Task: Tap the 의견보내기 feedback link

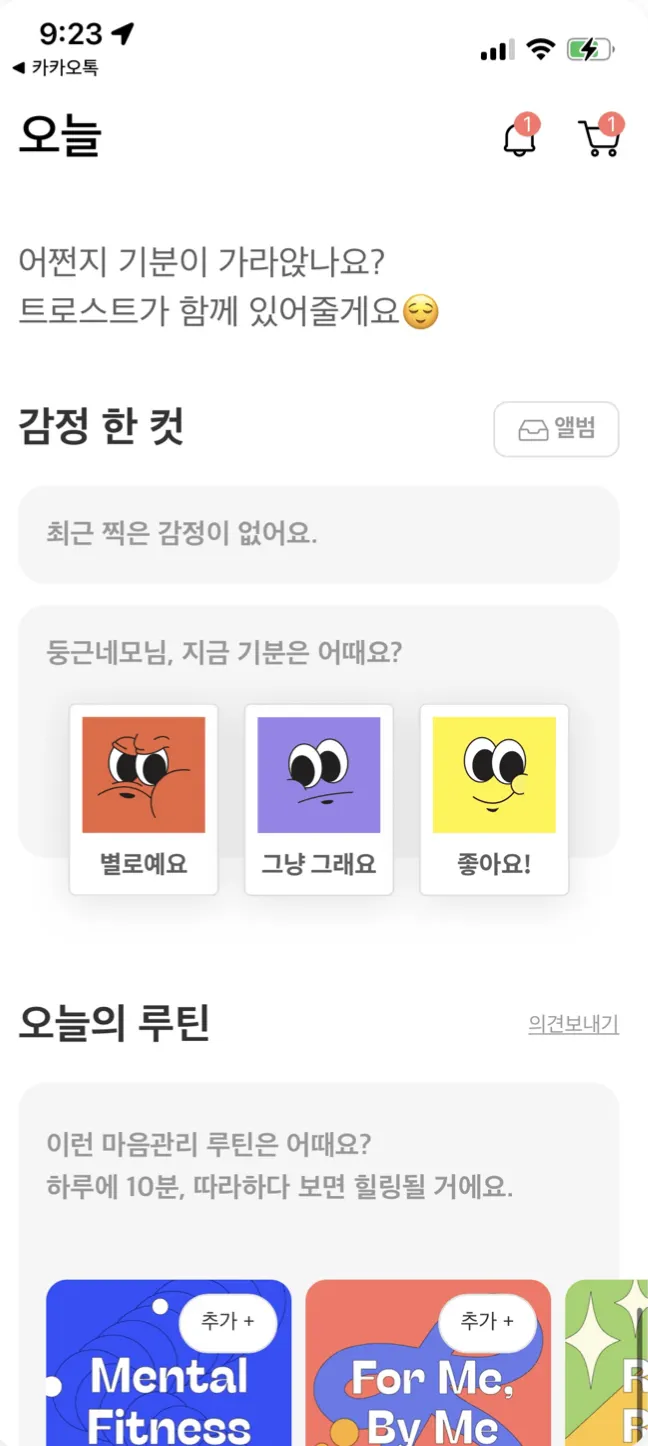Action: pyautogui.click(x=573, y=1025)
